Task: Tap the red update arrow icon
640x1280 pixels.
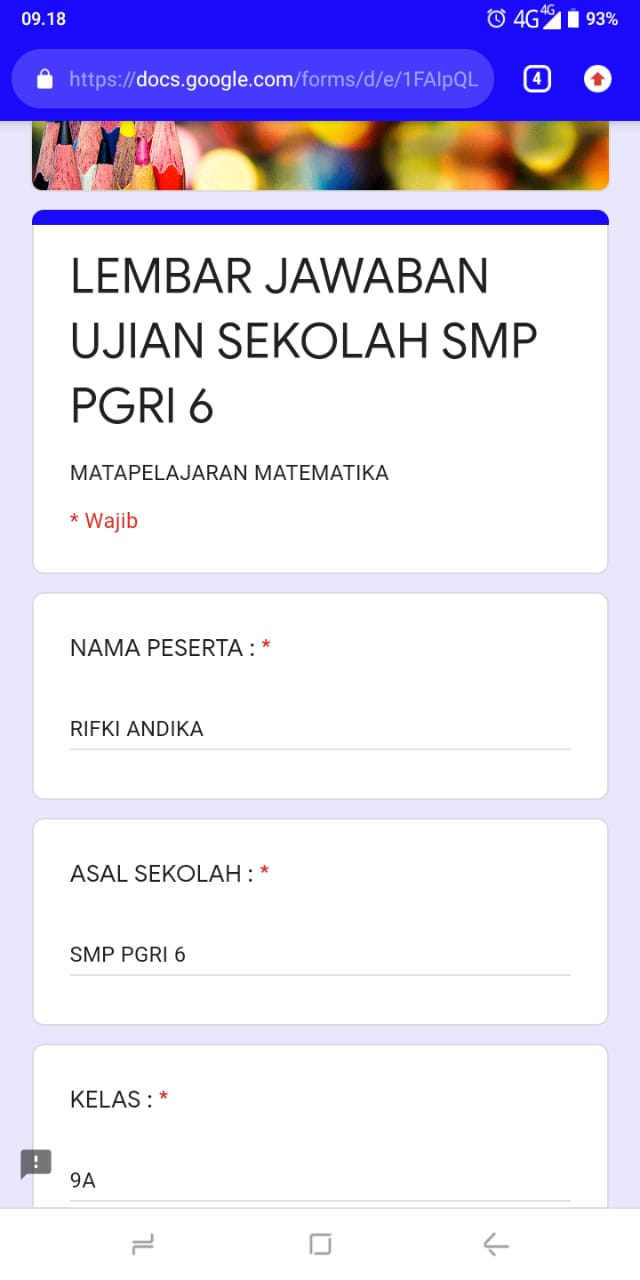Action: click(x=598, y=79)
